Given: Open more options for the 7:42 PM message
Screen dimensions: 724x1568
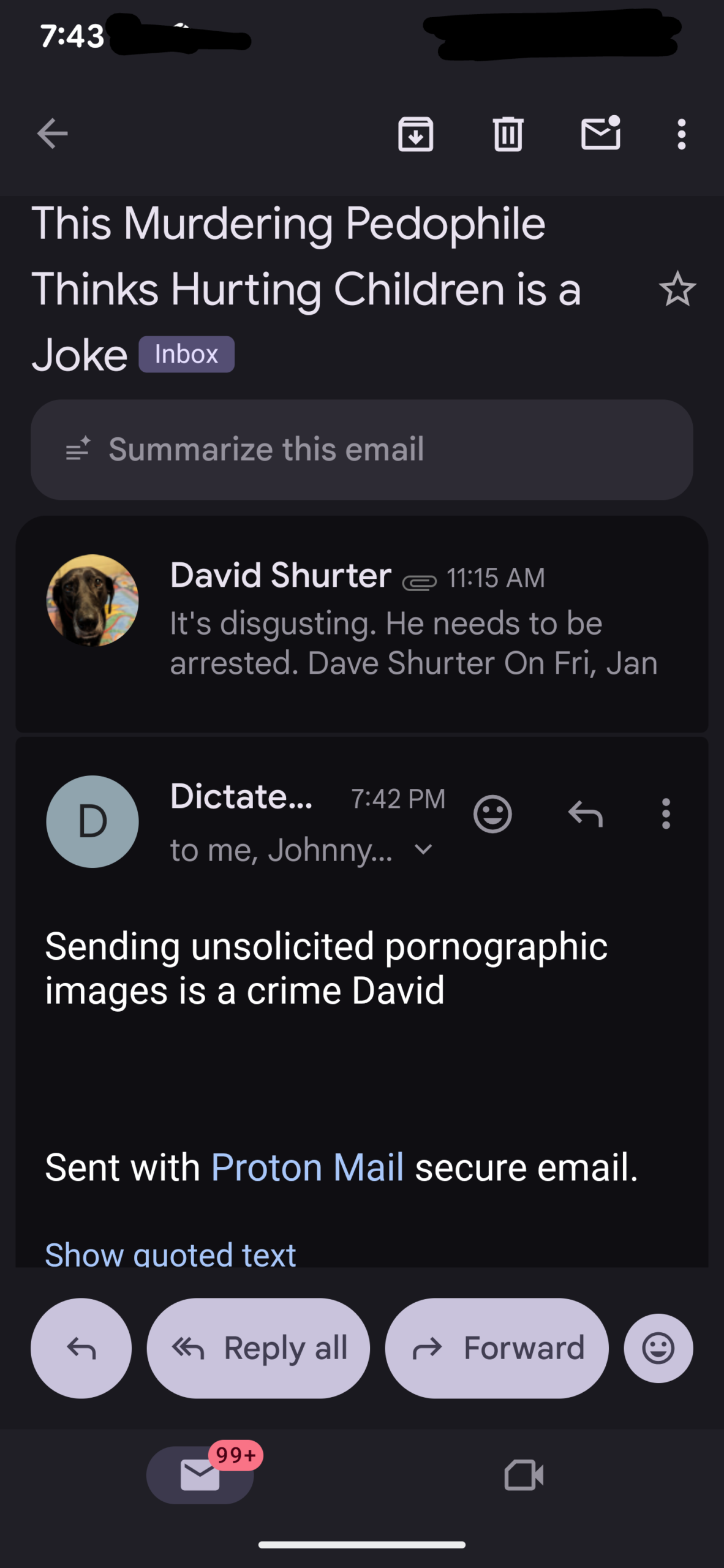Looking at the screenshot, I should [x=666, y=815].
